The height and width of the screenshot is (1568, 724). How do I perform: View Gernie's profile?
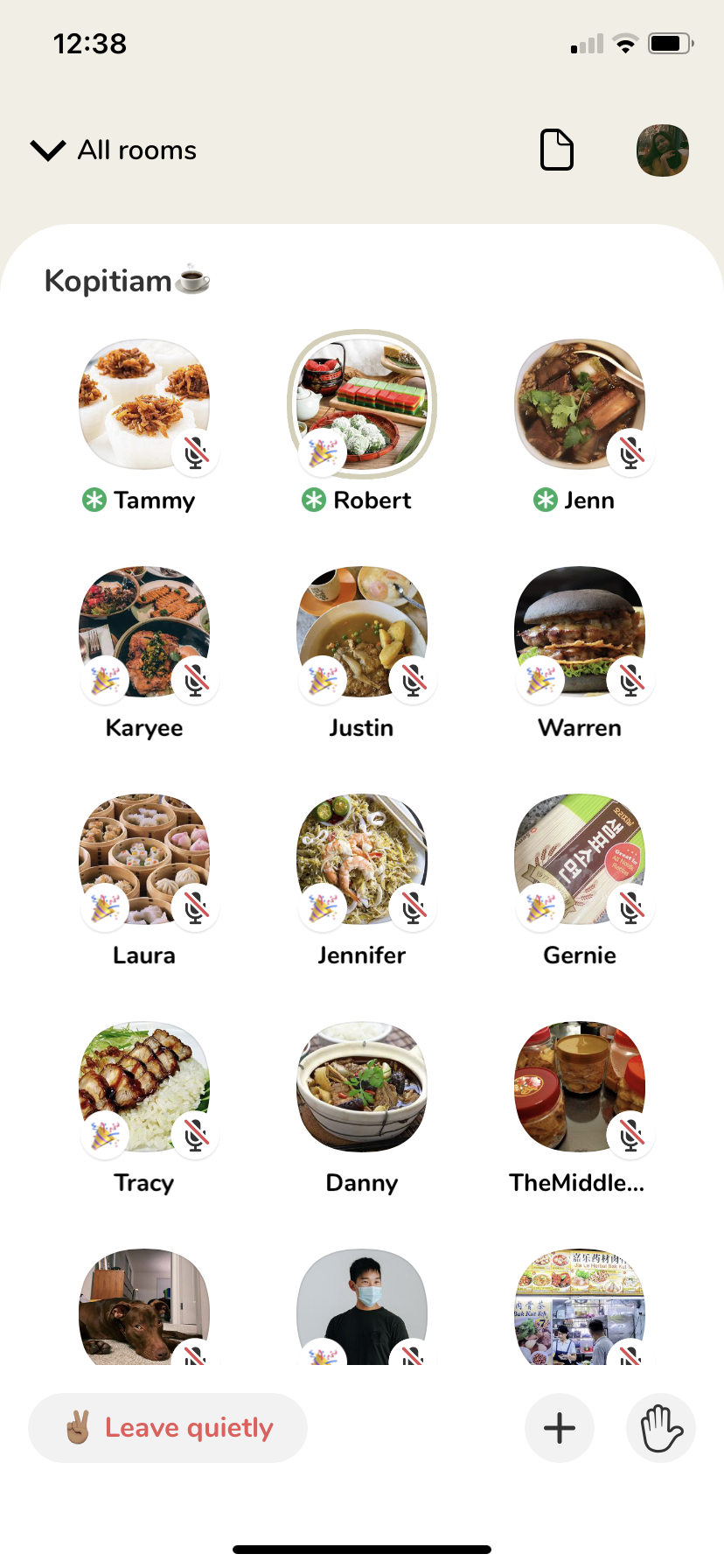580,859
